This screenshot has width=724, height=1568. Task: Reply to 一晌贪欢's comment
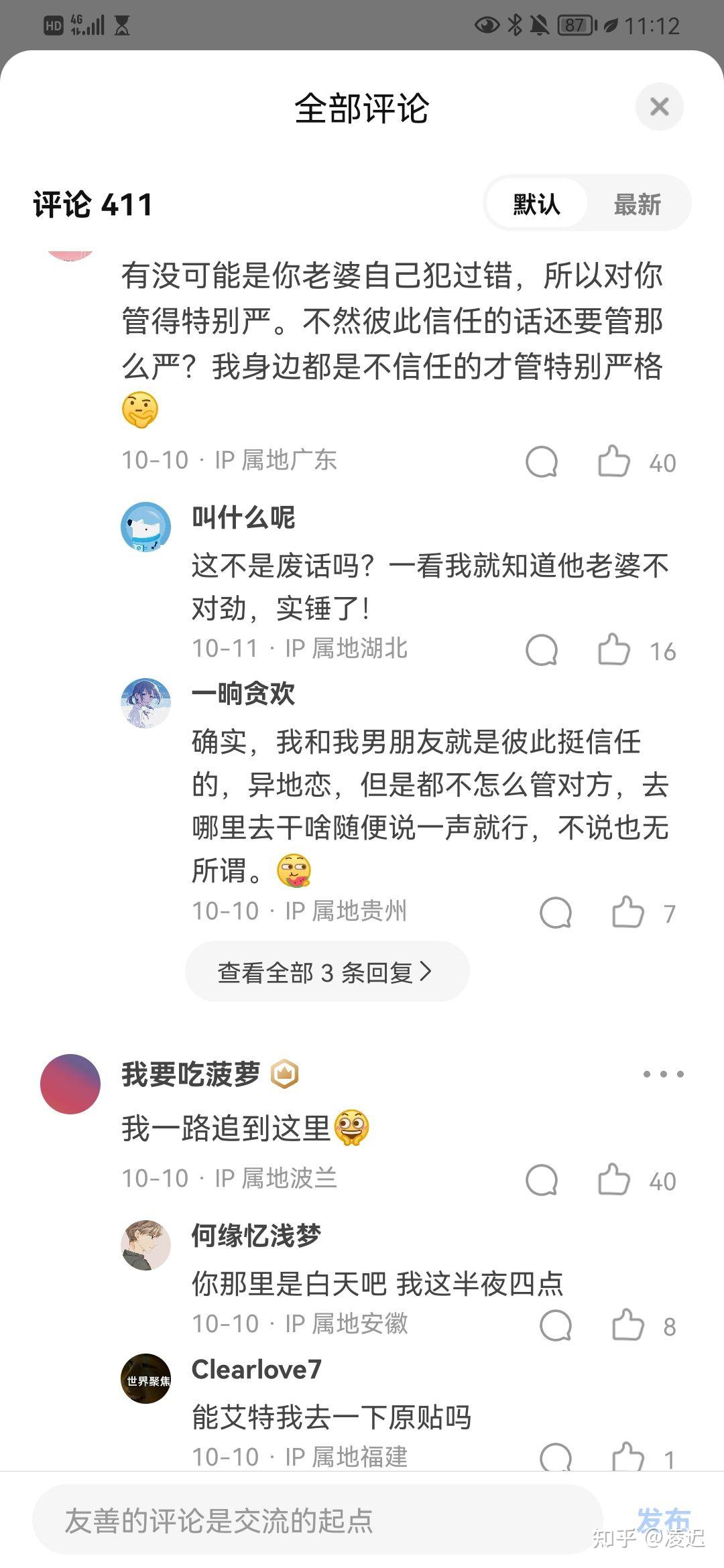coord(556,912)
